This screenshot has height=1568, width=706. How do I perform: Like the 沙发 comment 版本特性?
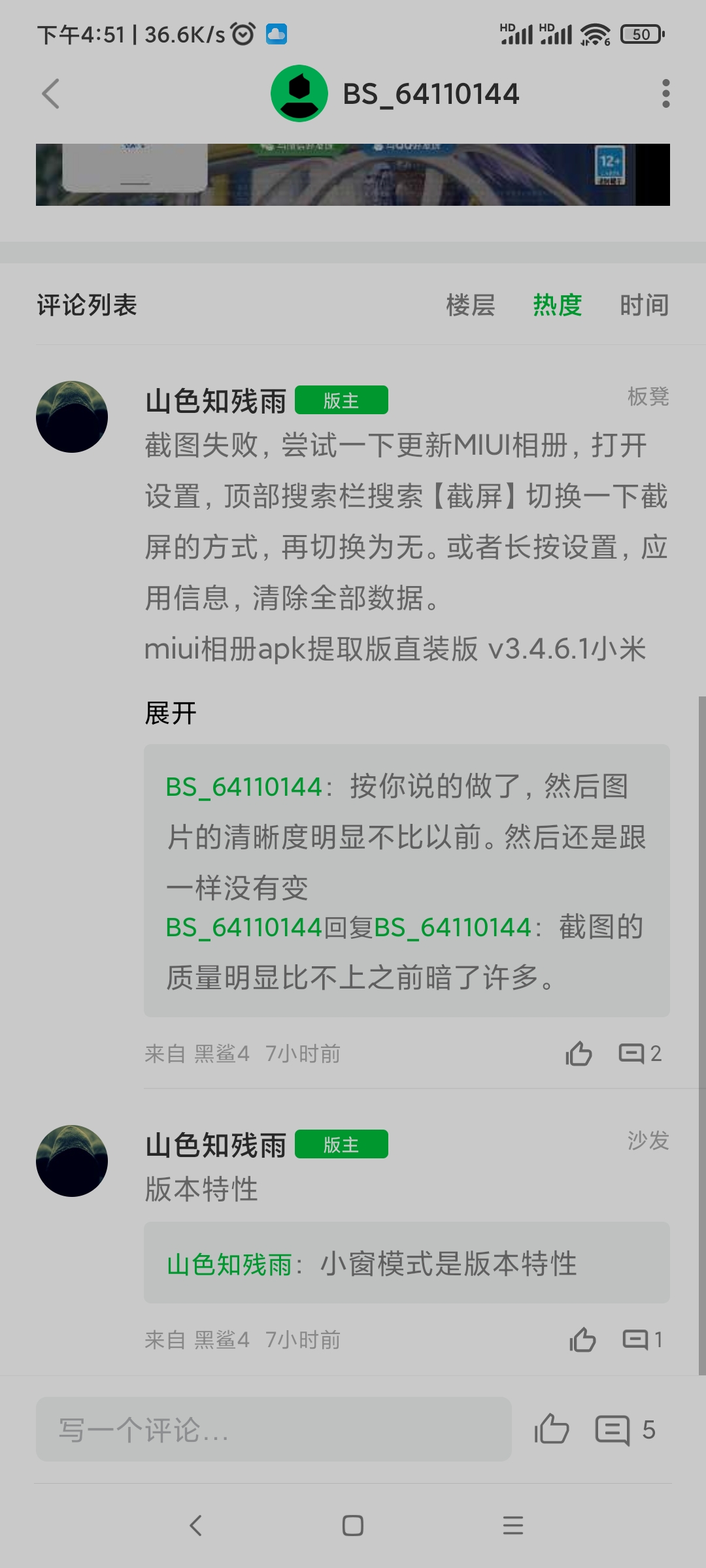(x=582, y=1340)
